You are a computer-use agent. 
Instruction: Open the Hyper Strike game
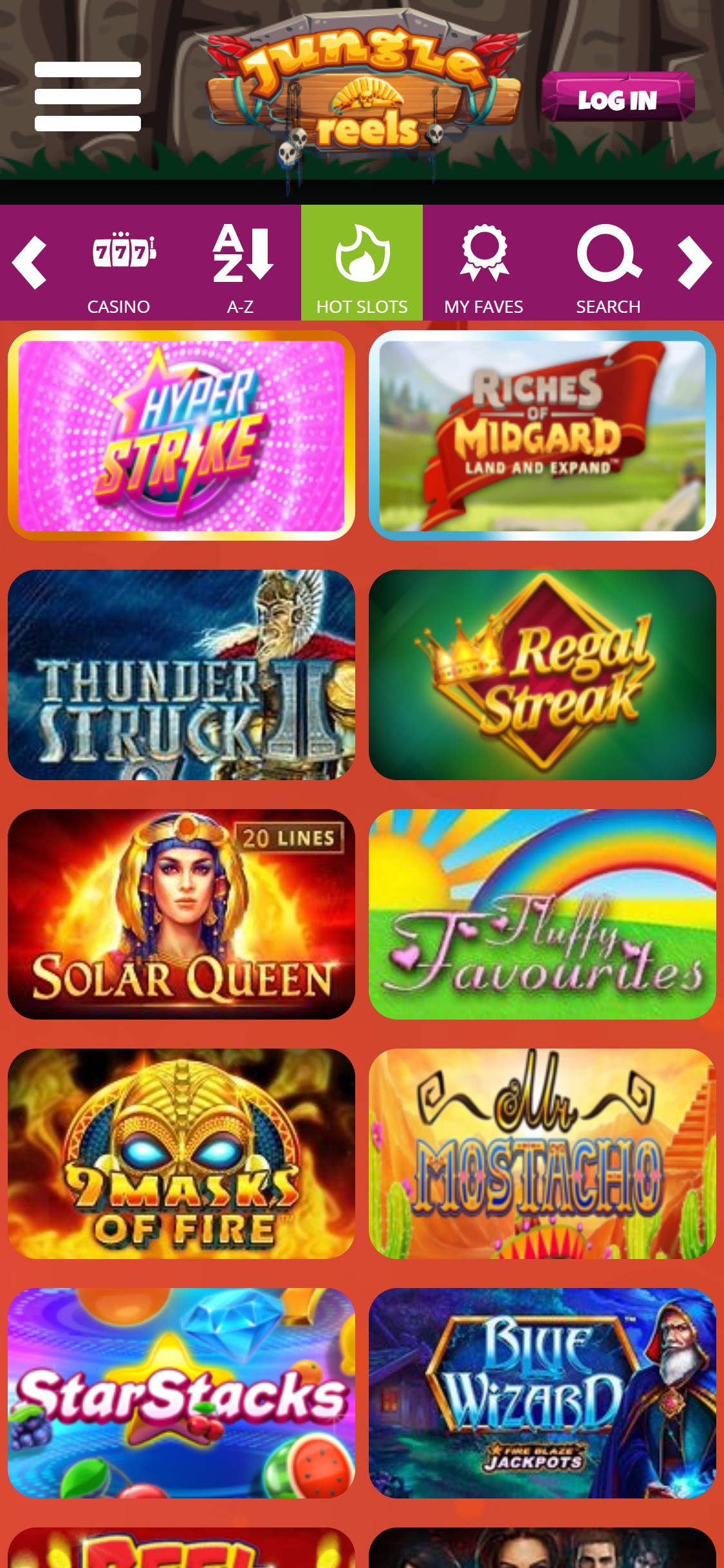[181, 436]
